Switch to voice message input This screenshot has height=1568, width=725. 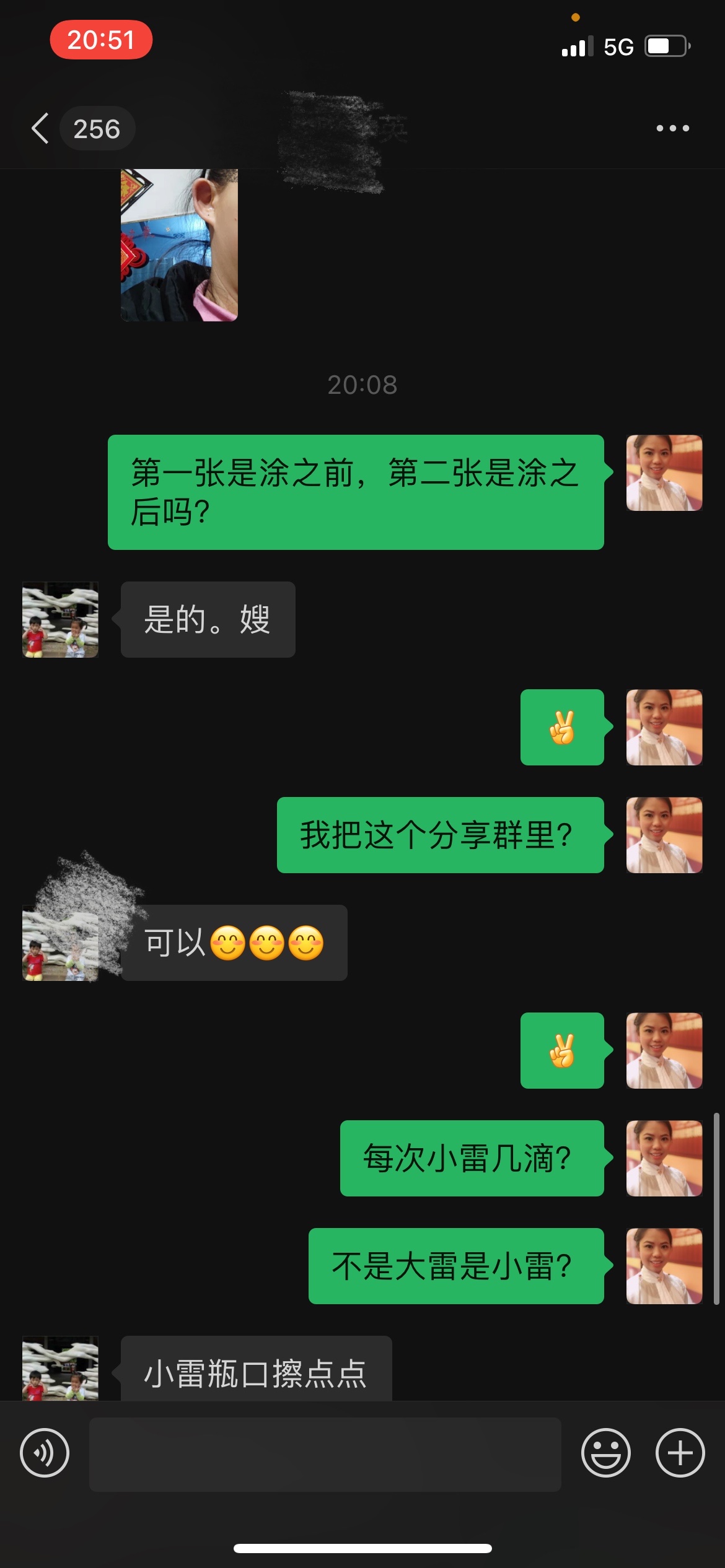pyautogui.click(x=45, y=1453)
